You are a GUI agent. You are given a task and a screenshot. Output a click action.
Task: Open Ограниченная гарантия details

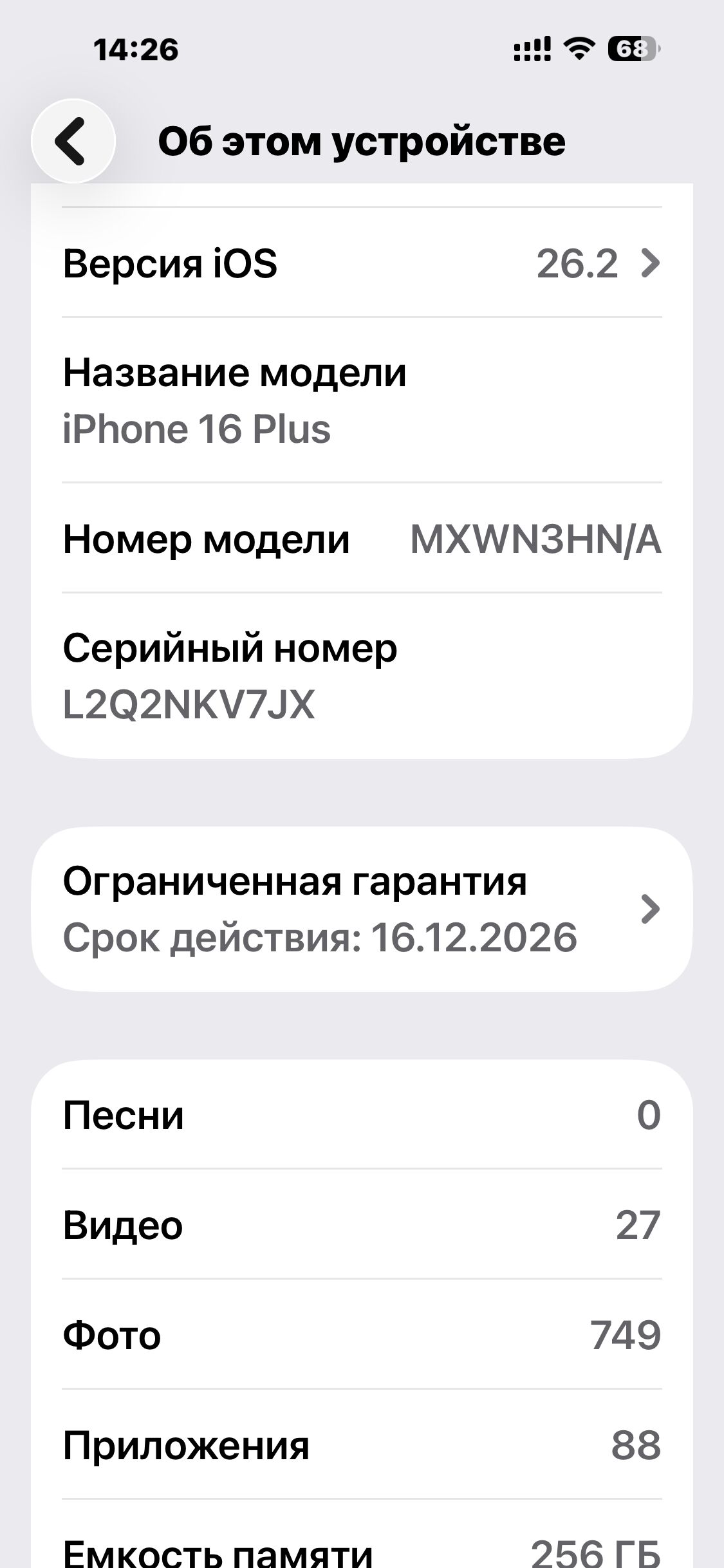pos(362,909)
